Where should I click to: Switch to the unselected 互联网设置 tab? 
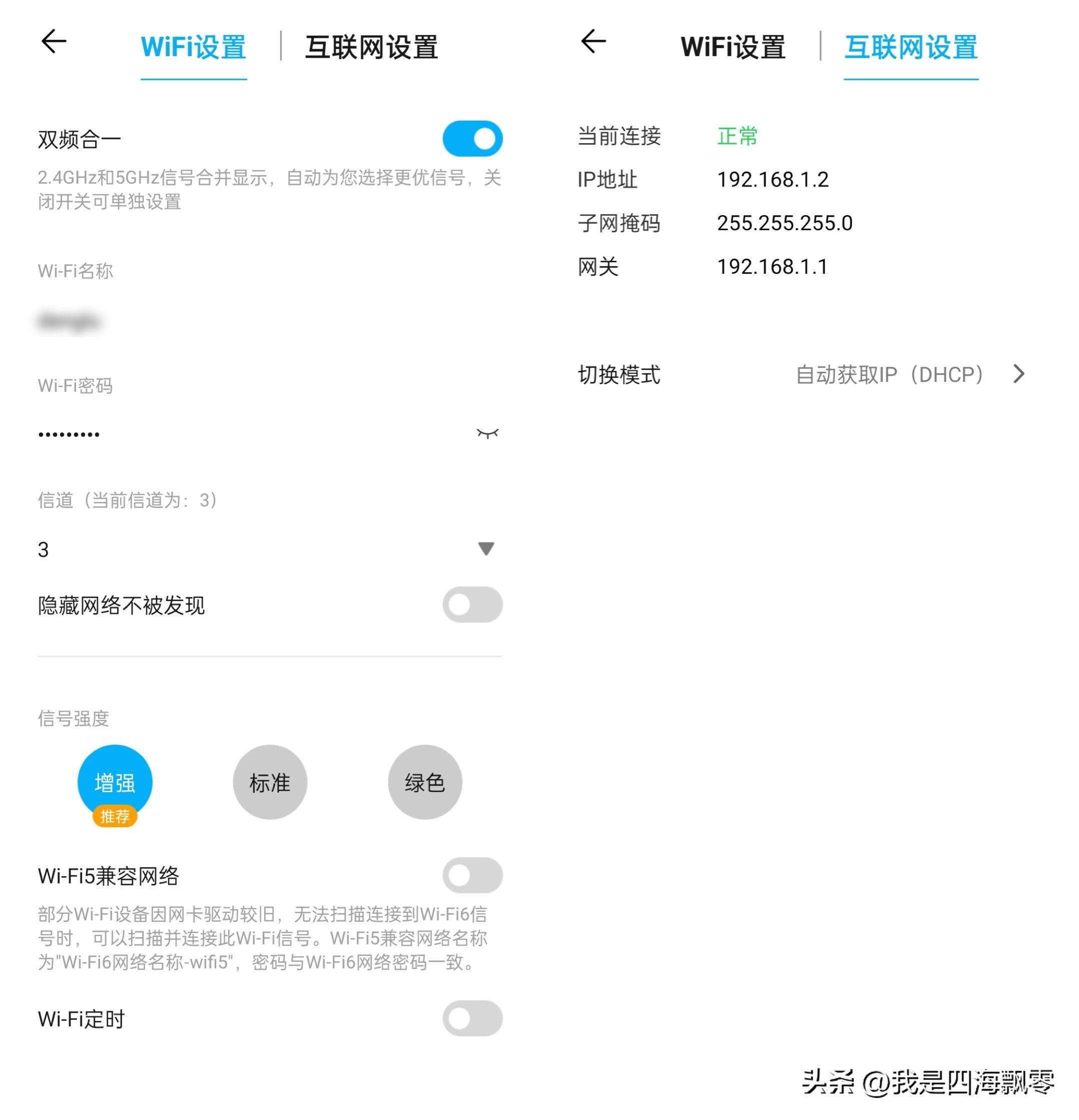coord(371,47)
